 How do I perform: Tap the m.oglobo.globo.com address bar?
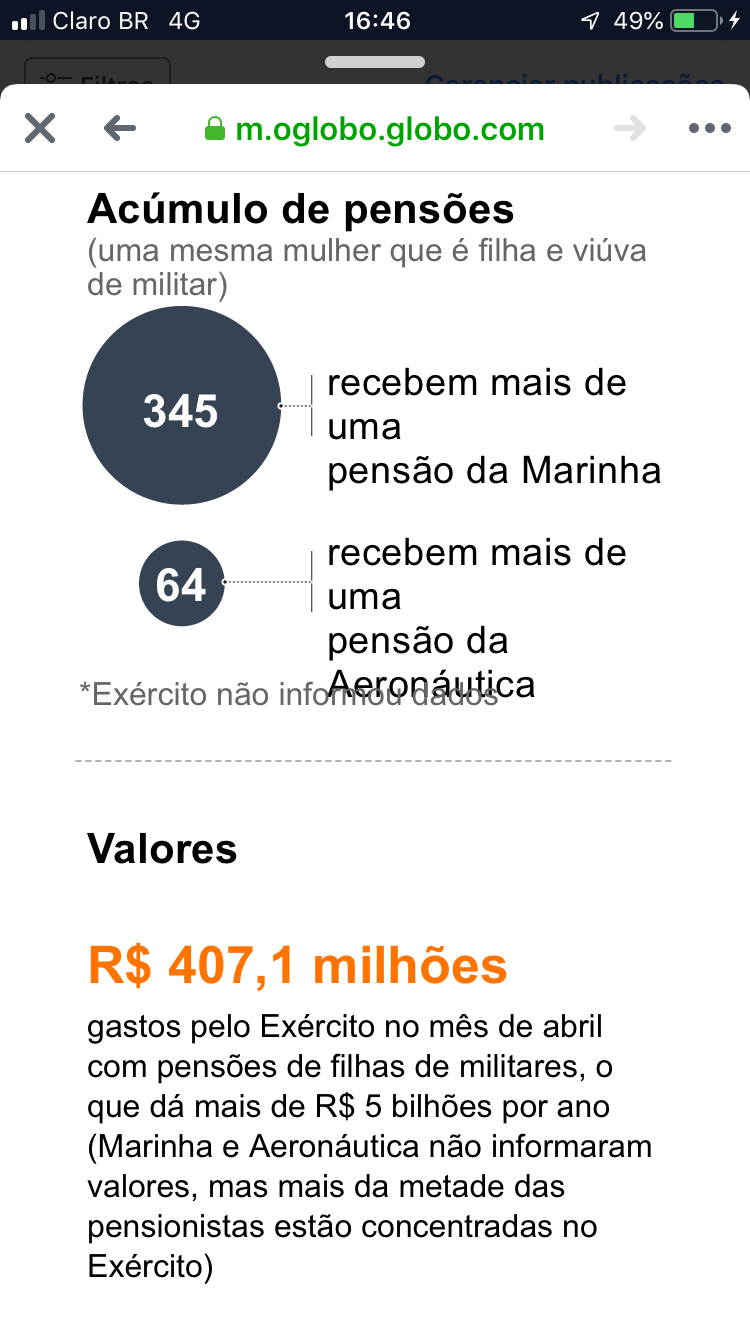[x=375, y=129]
